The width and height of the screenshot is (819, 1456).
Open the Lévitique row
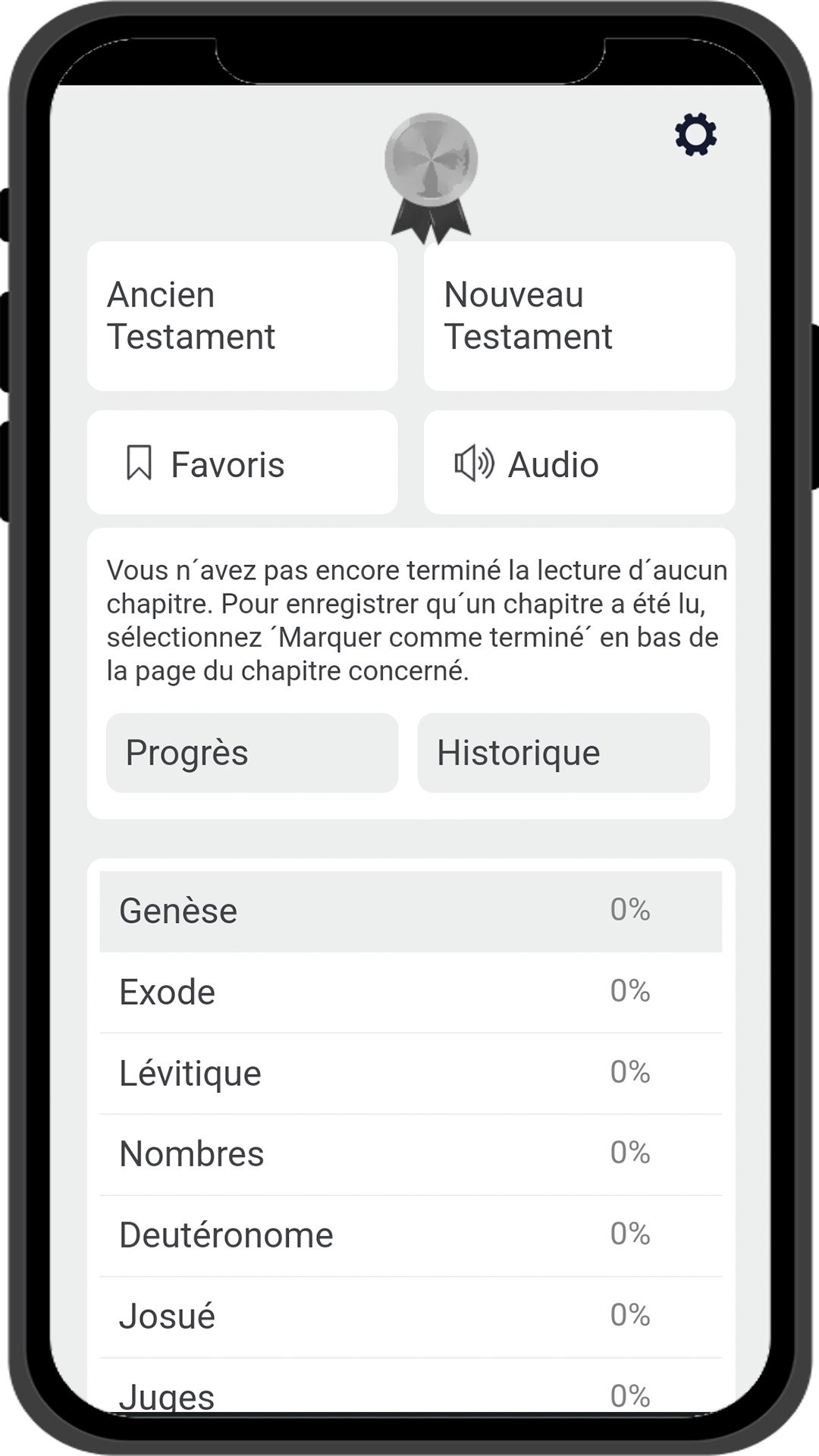pos(411,1074)
